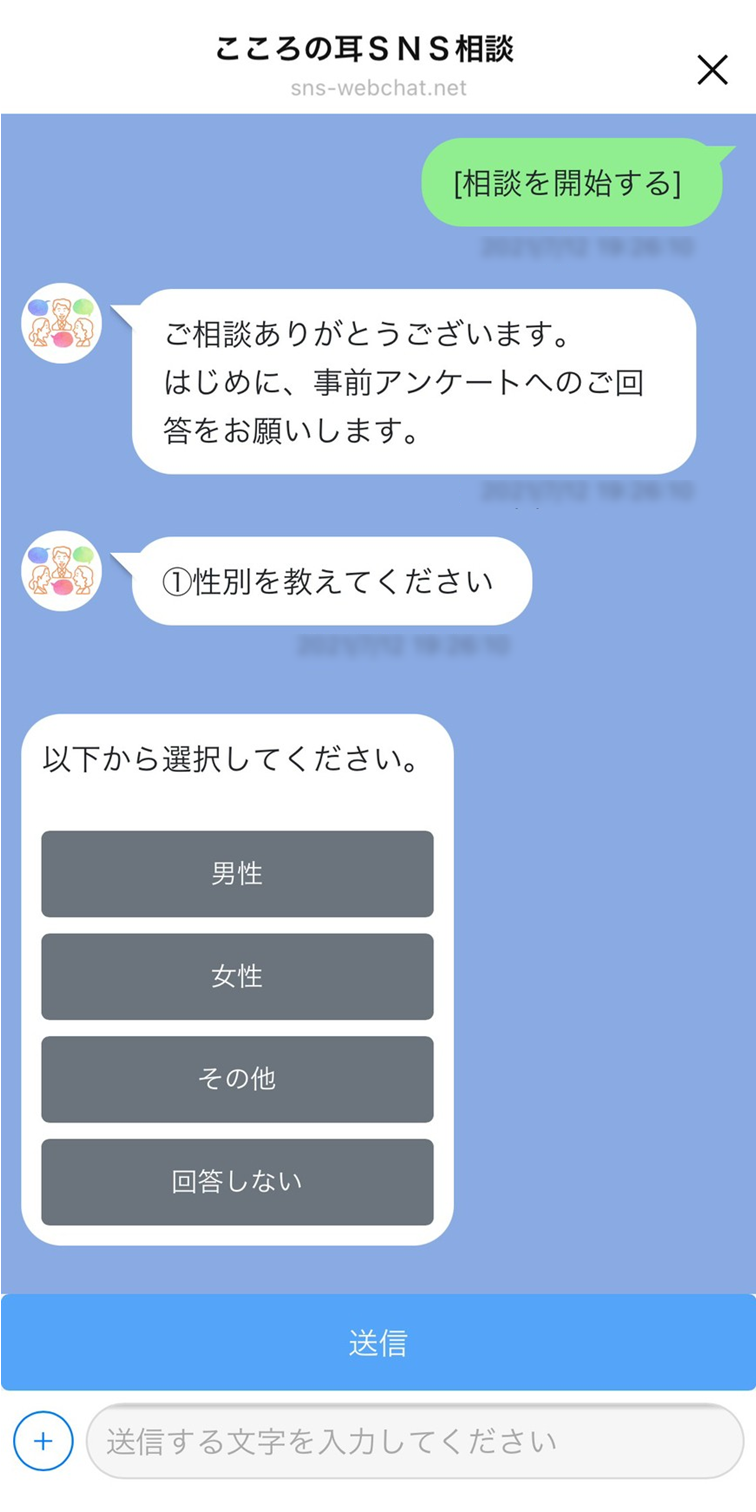This screenshot has width=756, height=1512.
Task: Tap the blue 送信 button
Action: [378, 1342]
